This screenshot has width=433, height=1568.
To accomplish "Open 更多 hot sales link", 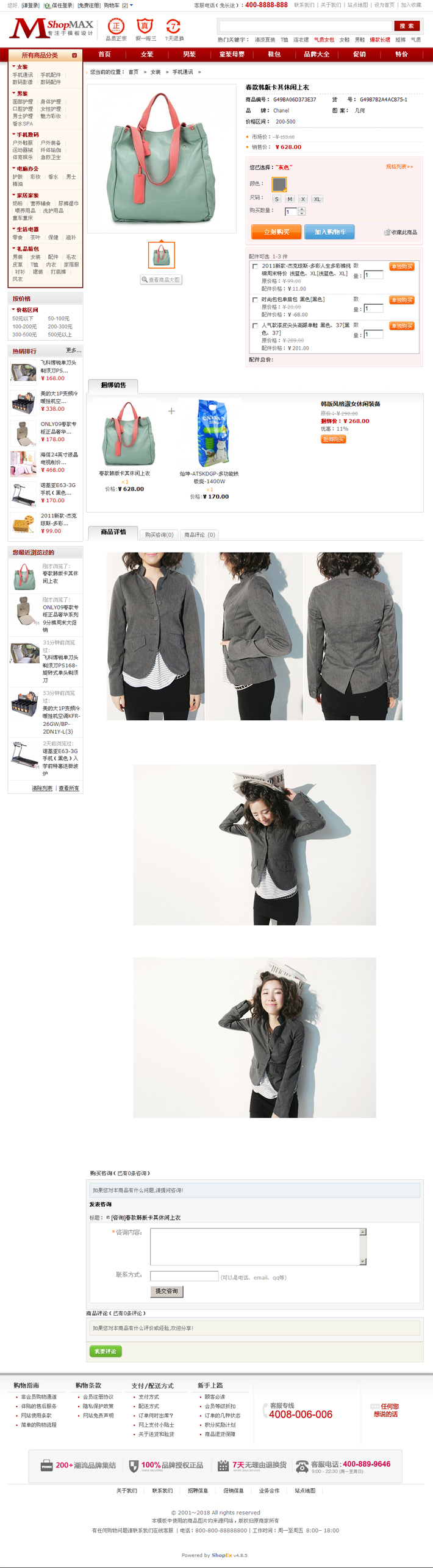I will (x=73, y=350).
